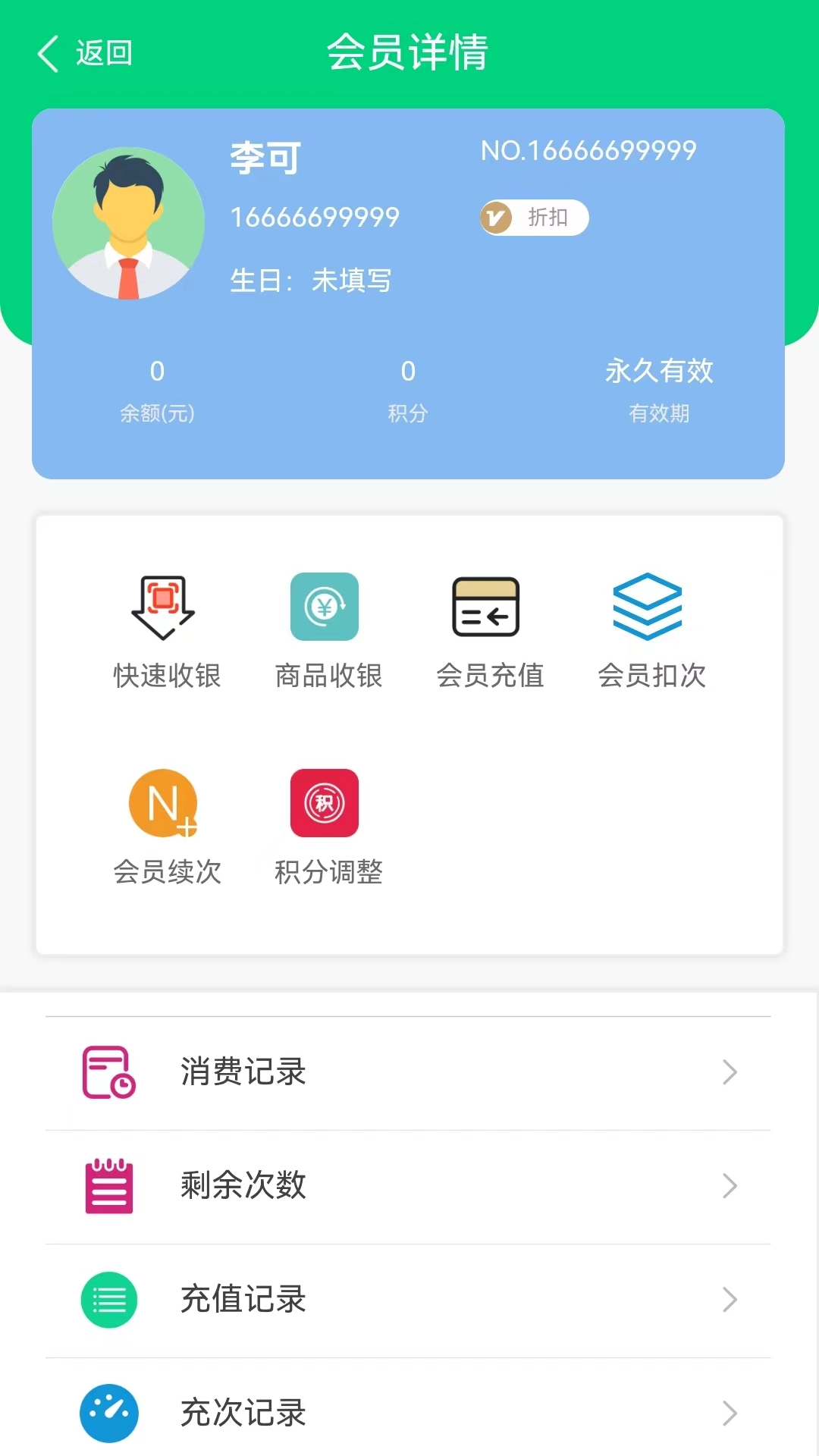
Task: Click the 消费记录 consumption record icon
Action: pos(108,1072)
